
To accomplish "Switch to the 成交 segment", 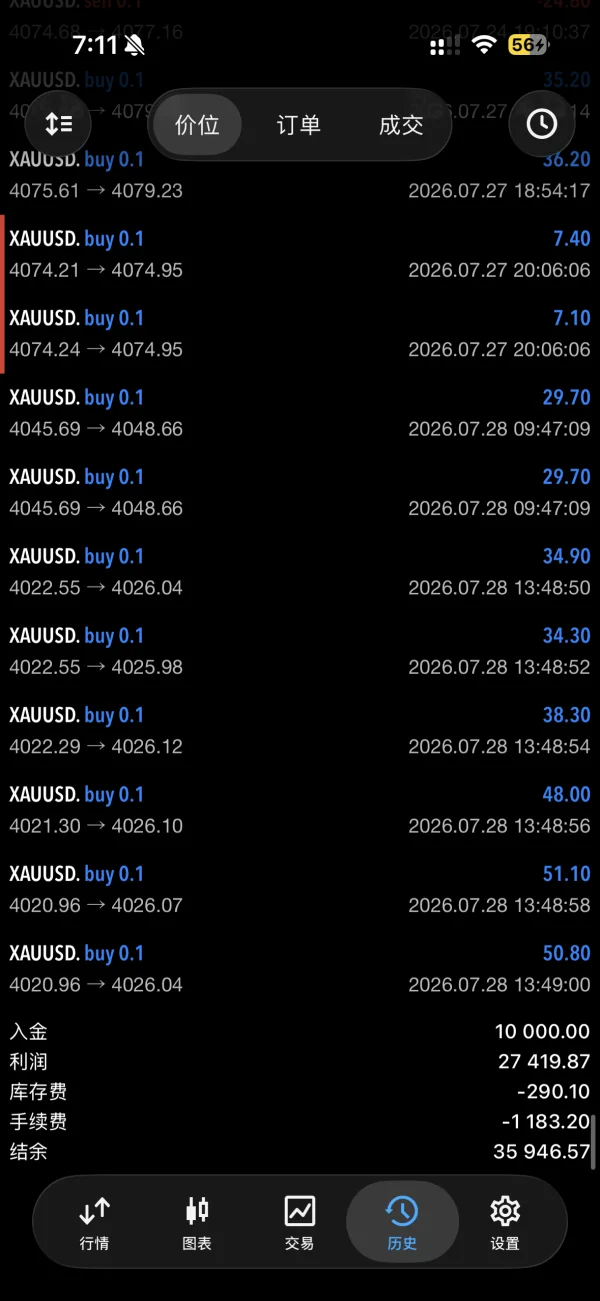I will tap(401, 125).
